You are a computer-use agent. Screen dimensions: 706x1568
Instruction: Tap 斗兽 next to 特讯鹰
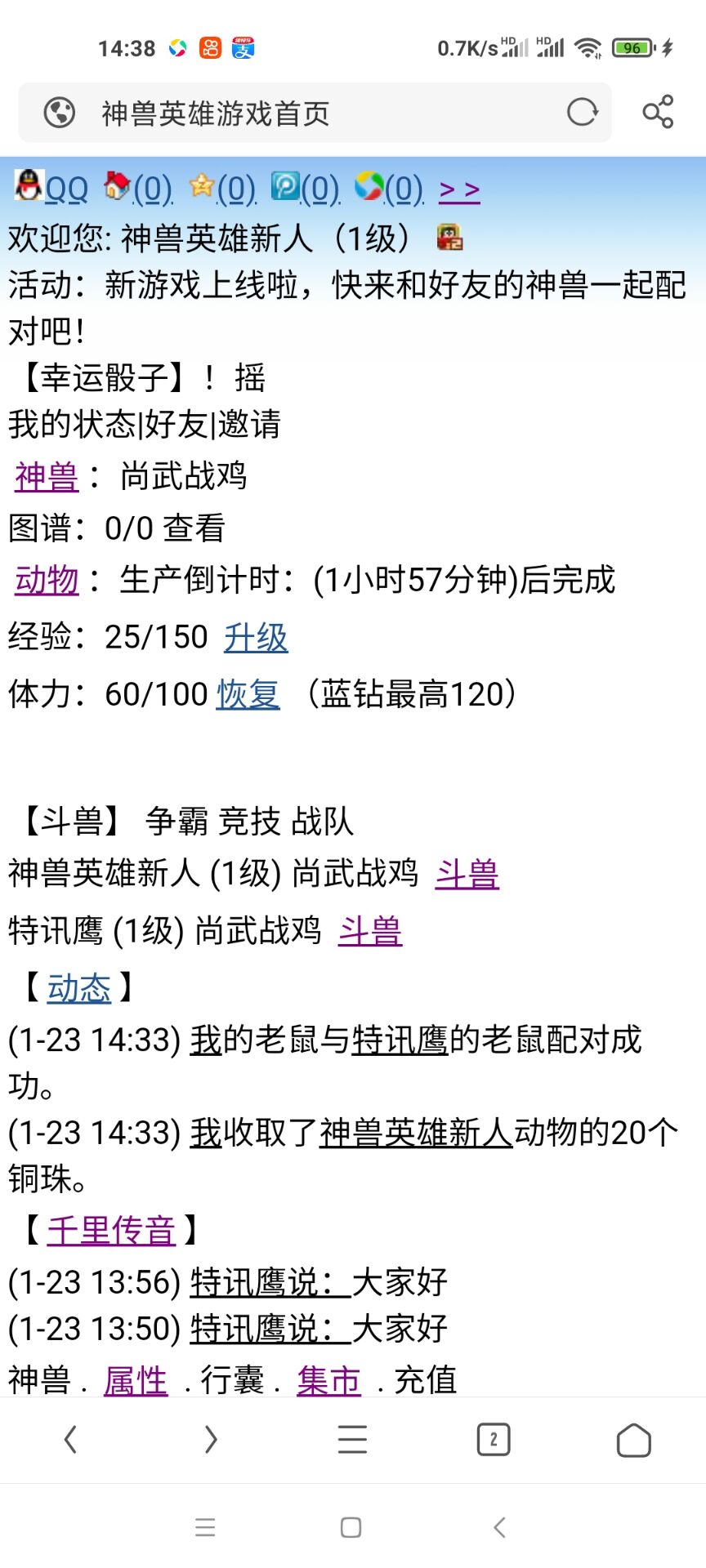click(370, 931)
